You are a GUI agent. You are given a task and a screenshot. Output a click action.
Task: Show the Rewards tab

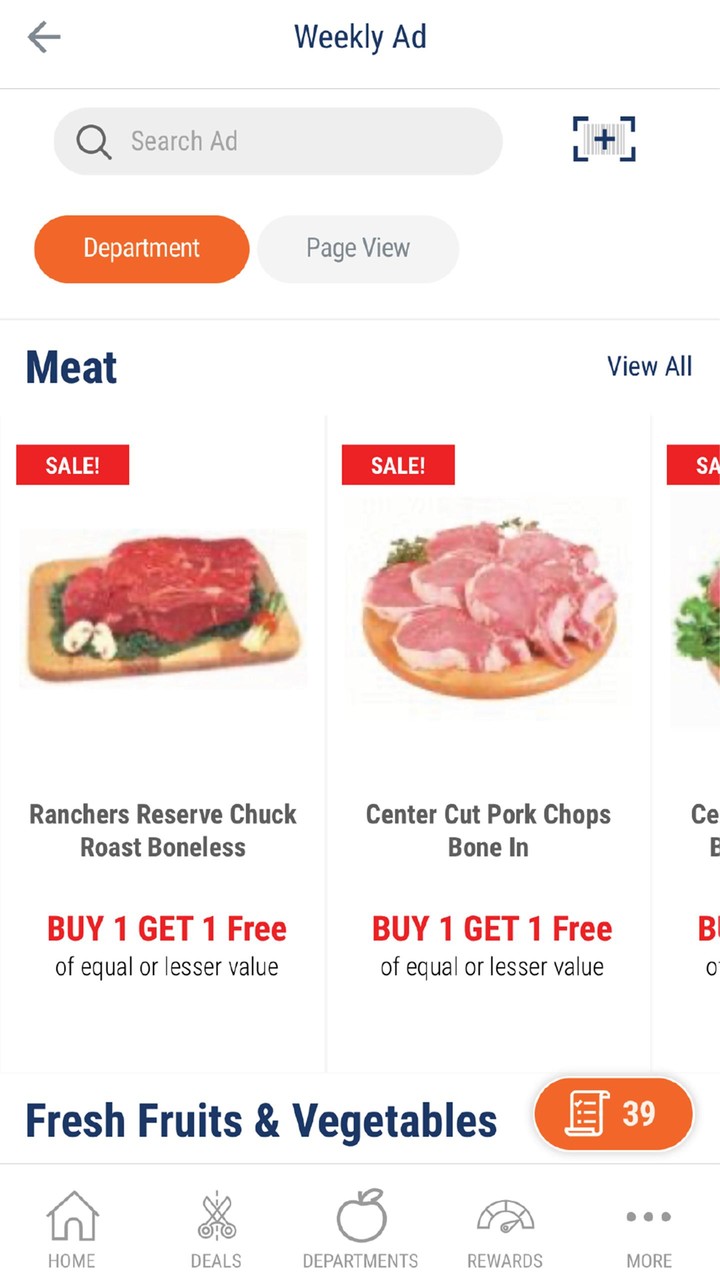point(505,1228)
